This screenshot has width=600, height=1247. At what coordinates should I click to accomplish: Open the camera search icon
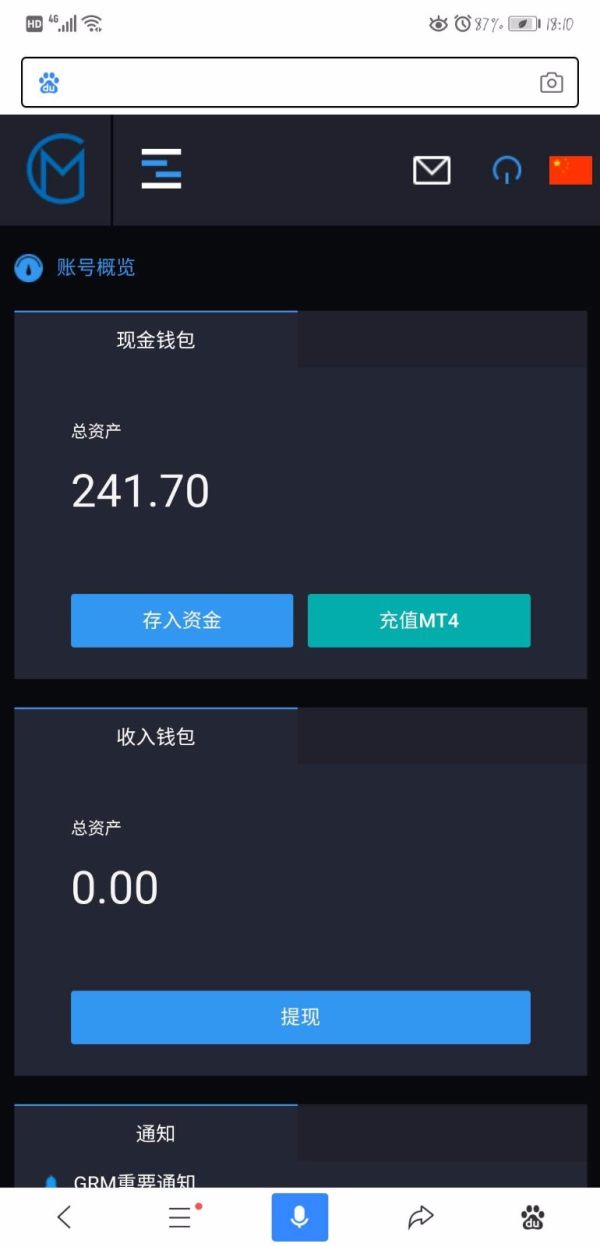coord(551,83)
